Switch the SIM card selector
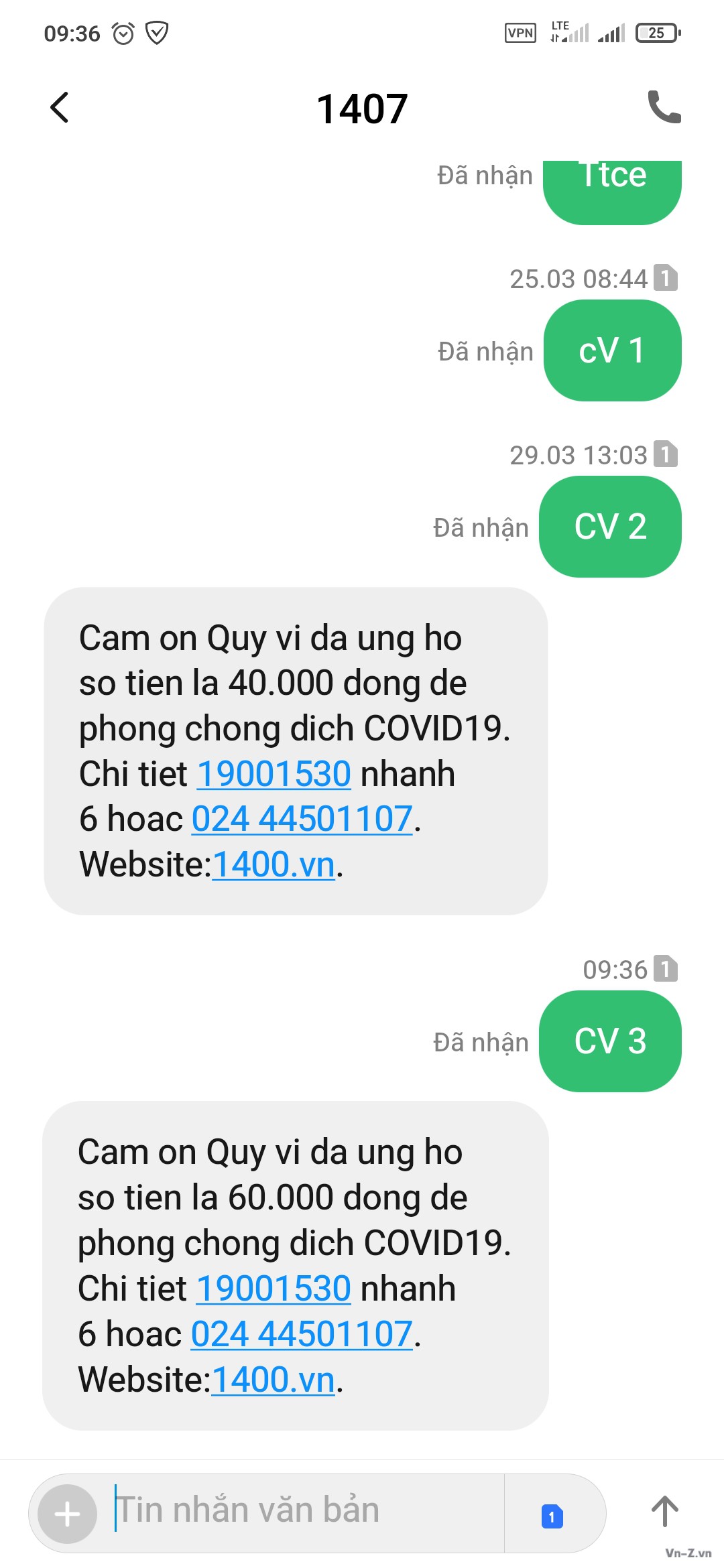 click(x=552, y=1516)
